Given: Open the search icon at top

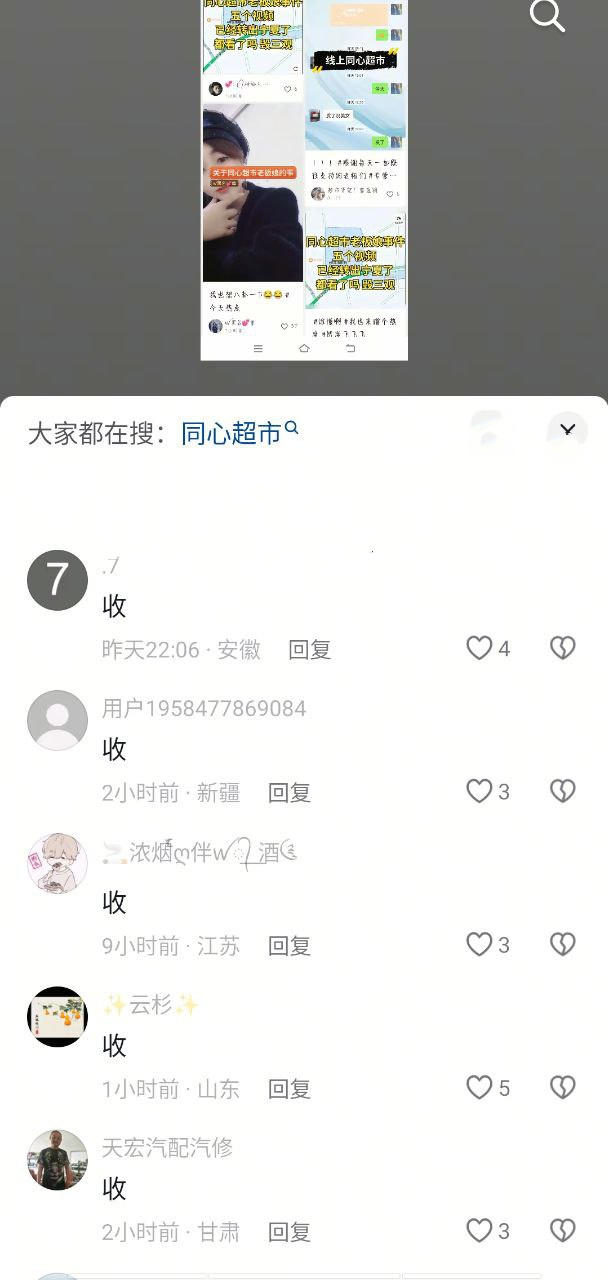Looking at the screenshot, I should [547, 17].
